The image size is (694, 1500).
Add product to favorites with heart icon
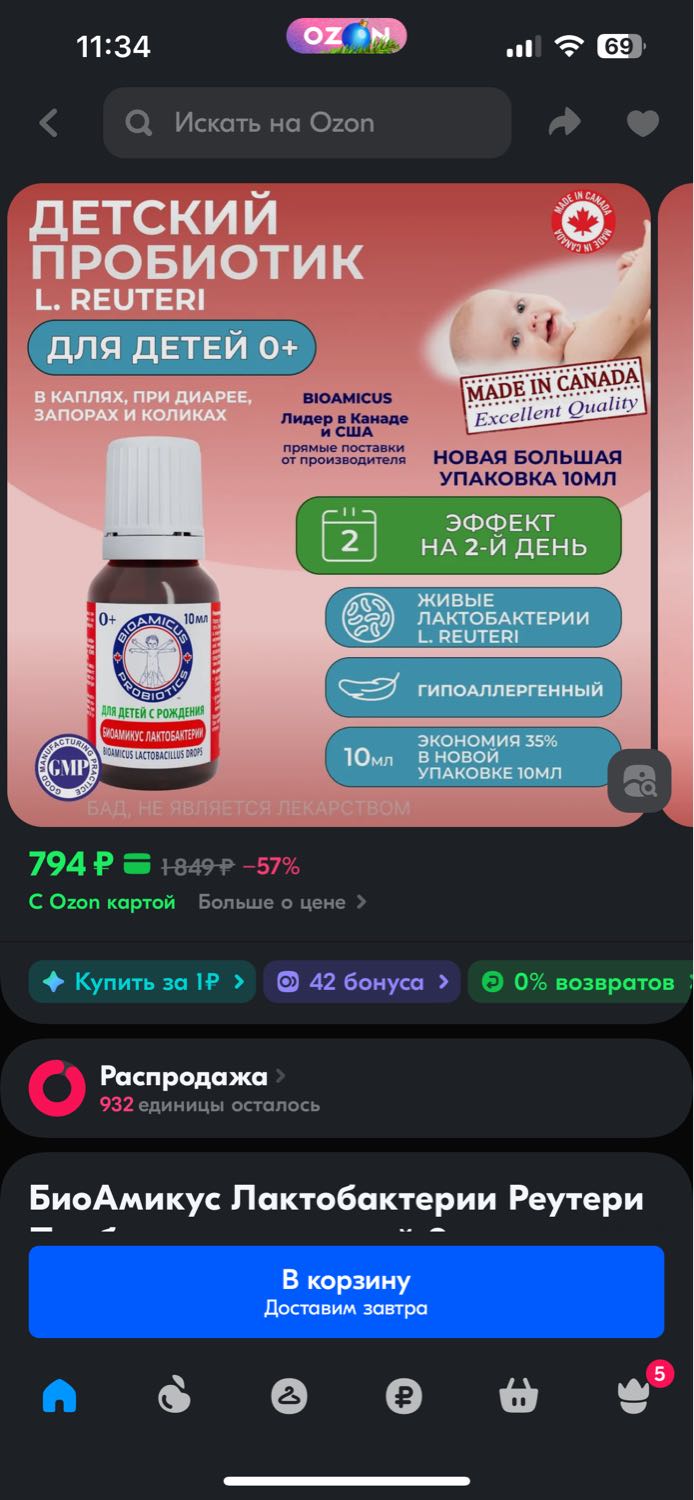click(643, 123)
